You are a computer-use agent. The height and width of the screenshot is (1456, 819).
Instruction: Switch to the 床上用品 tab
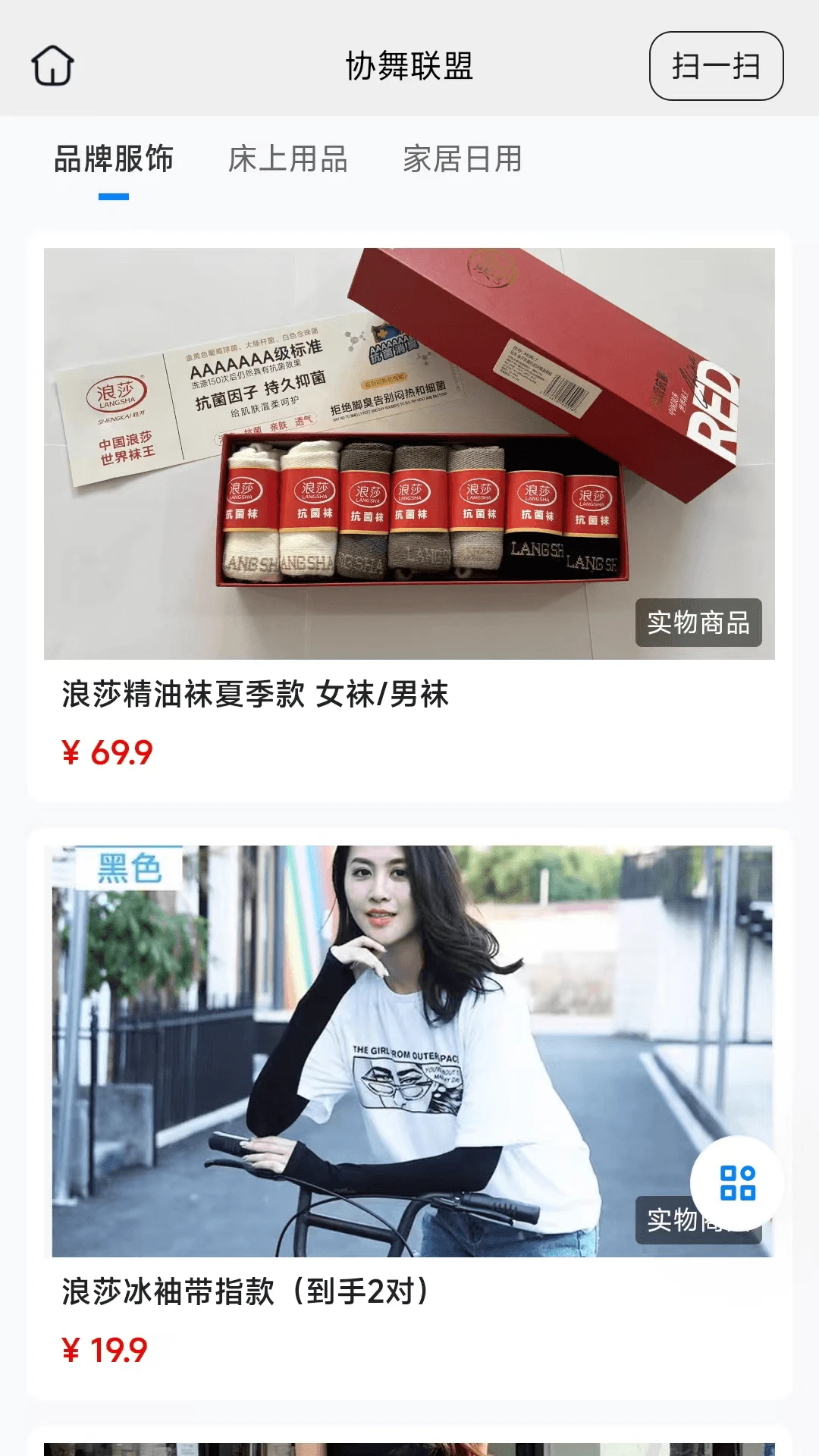click(288, 159)
